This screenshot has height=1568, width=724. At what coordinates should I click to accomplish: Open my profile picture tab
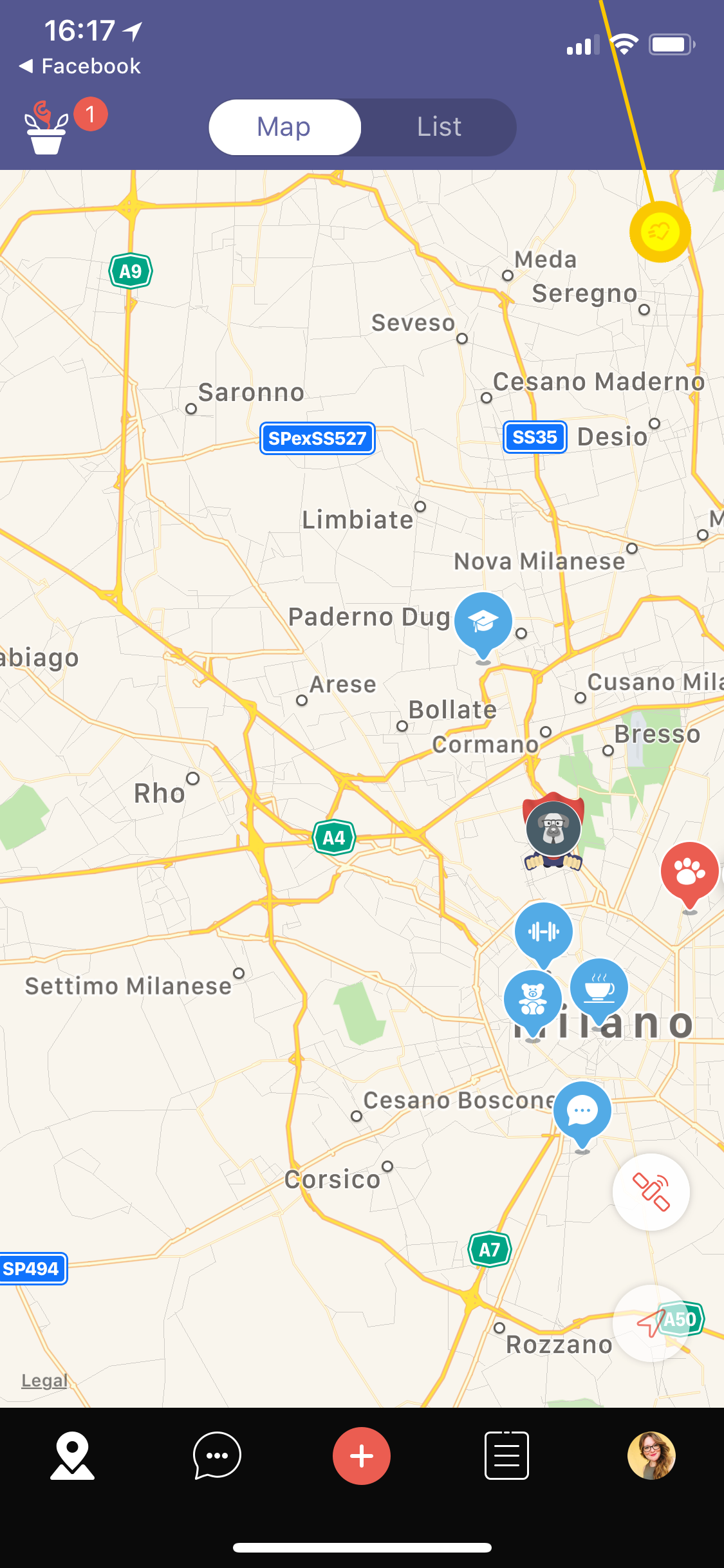(x=651, y=1456)
